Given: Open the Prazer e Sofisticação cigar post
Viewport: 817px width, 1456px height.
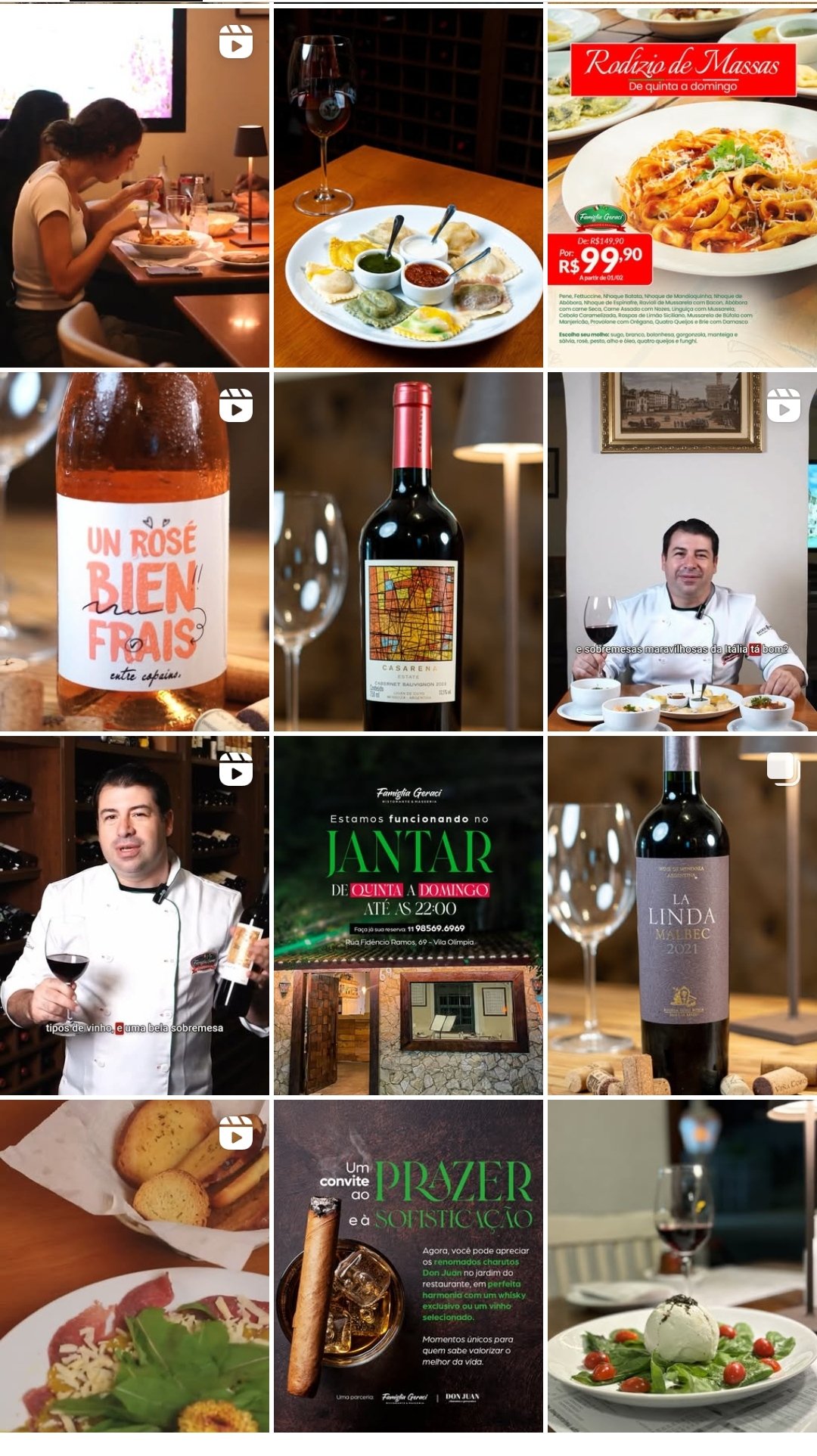Looking at the screenshot, I should point(408,1265).
